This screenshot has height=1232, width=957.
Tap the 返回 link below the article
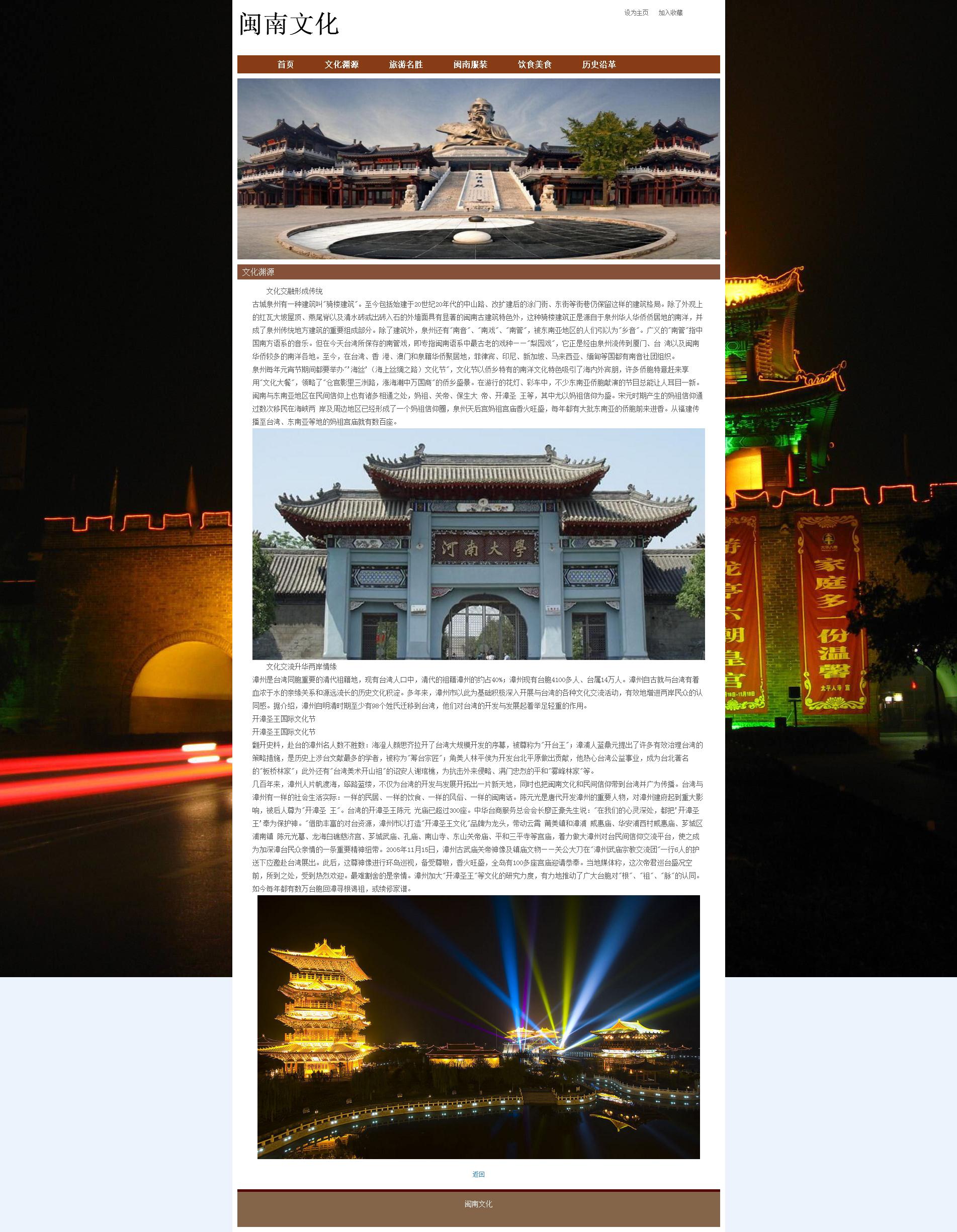(x=479, y=1174)
